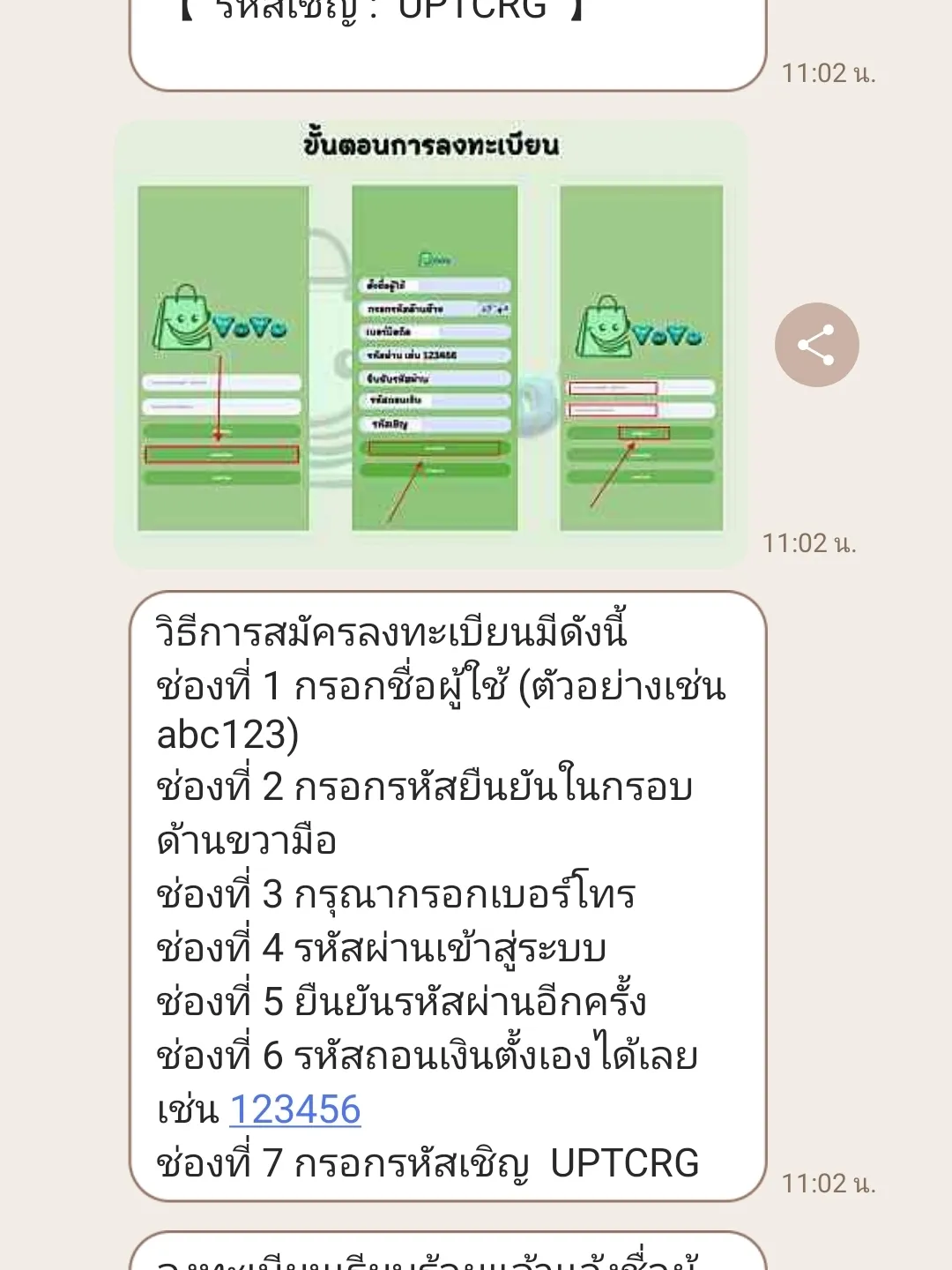Viewport: 952px width, 1270px height.
Task: Tap the password example field labeled 123456
Action: pos(435,355)
